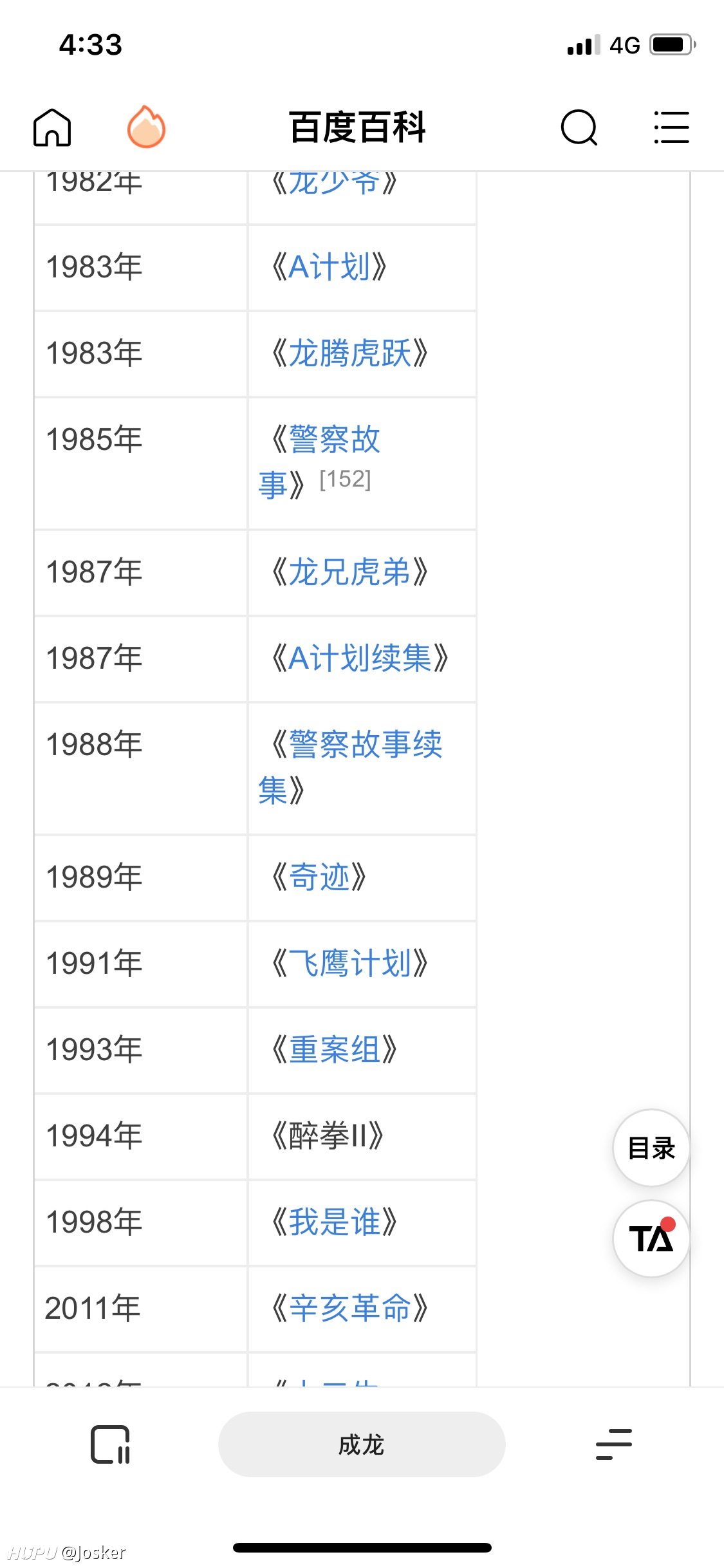The height and width of the screenshot is (1568, 724).
Task: Open the hot topics flame icon
Action: point(146,127)
